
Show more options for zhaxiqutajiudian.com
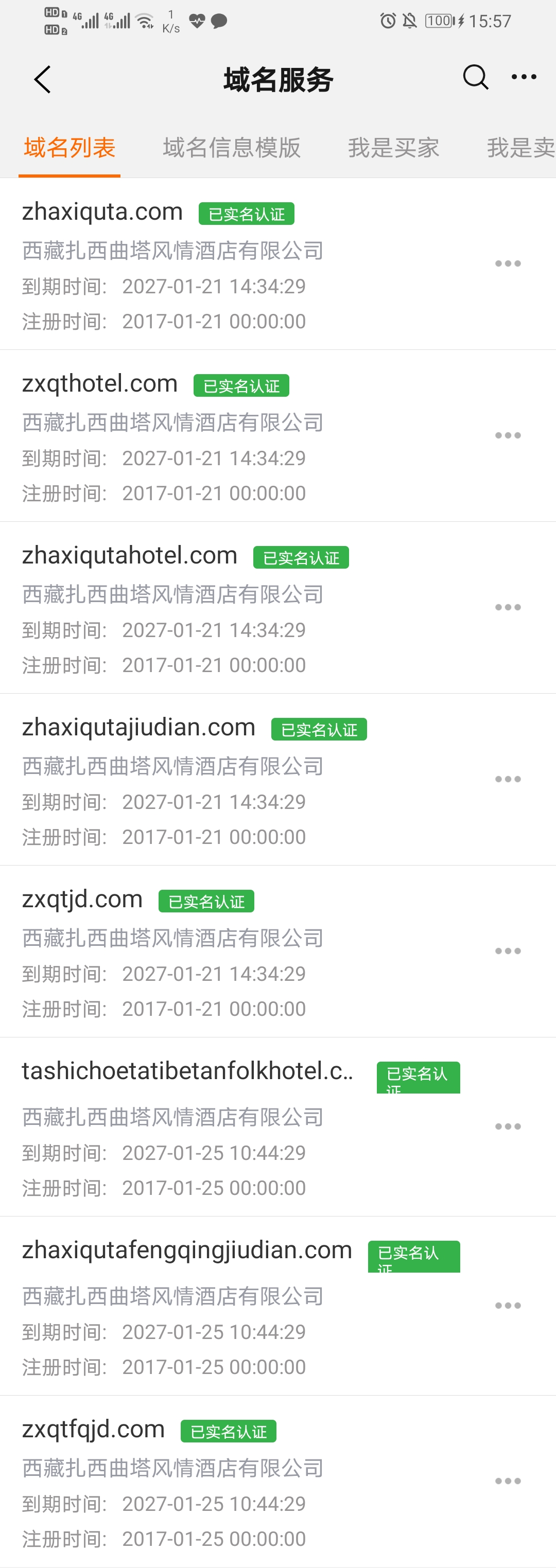pos(508,779)
